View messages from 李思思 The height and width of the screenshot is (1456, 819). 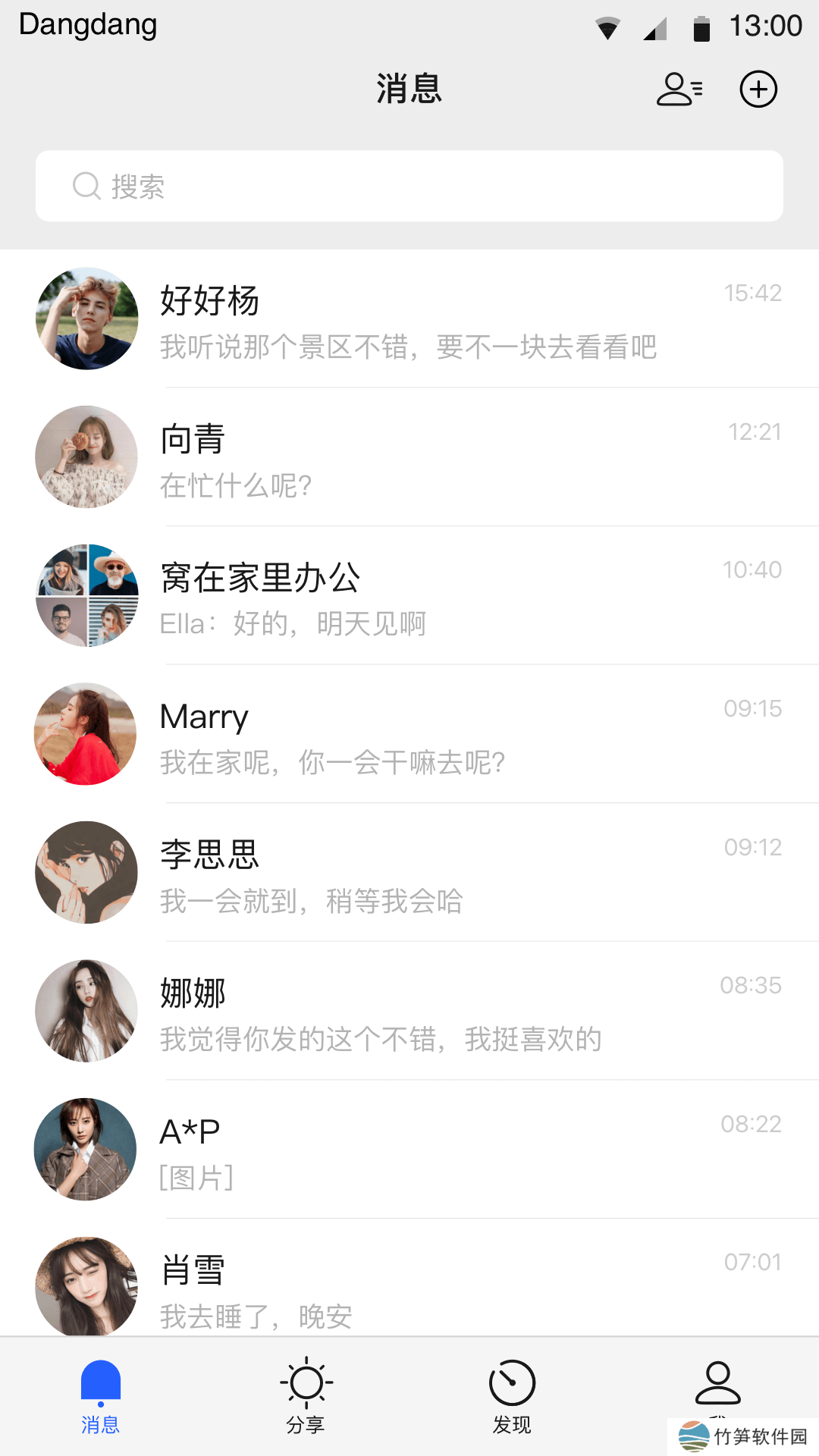click(409, 873)
